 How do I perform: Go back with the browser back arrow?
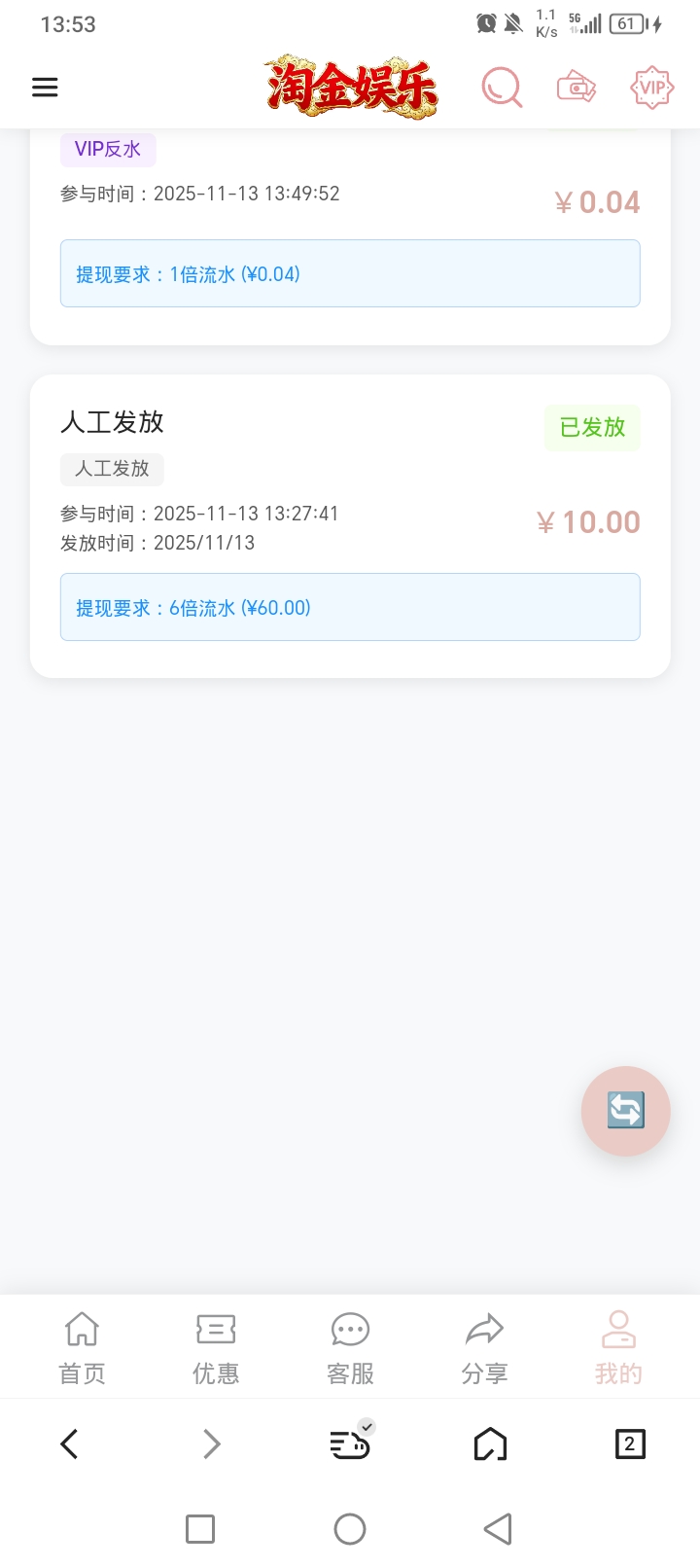pyautogui.click(x=69, y=1444)
